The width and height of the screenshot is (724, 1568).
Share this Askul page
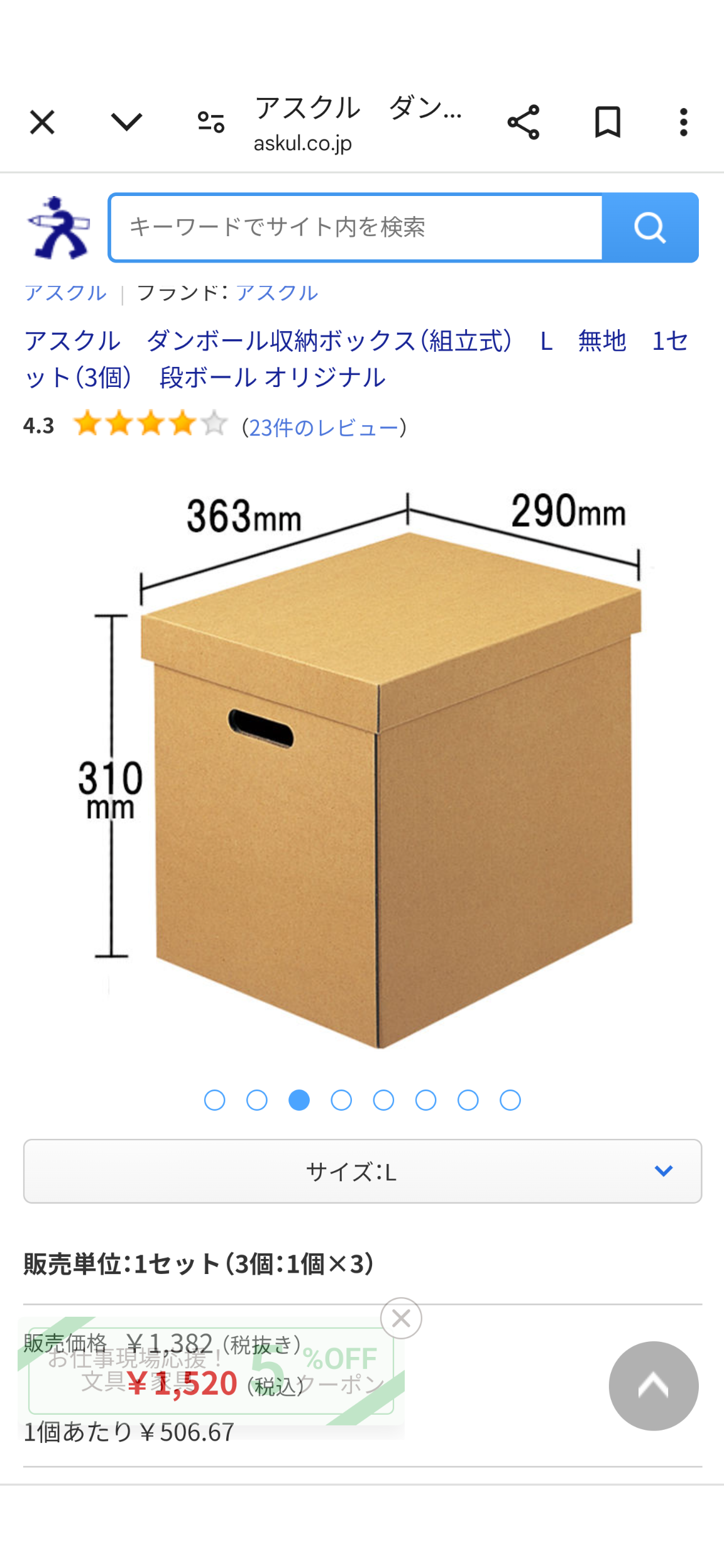tap(524, 122)
